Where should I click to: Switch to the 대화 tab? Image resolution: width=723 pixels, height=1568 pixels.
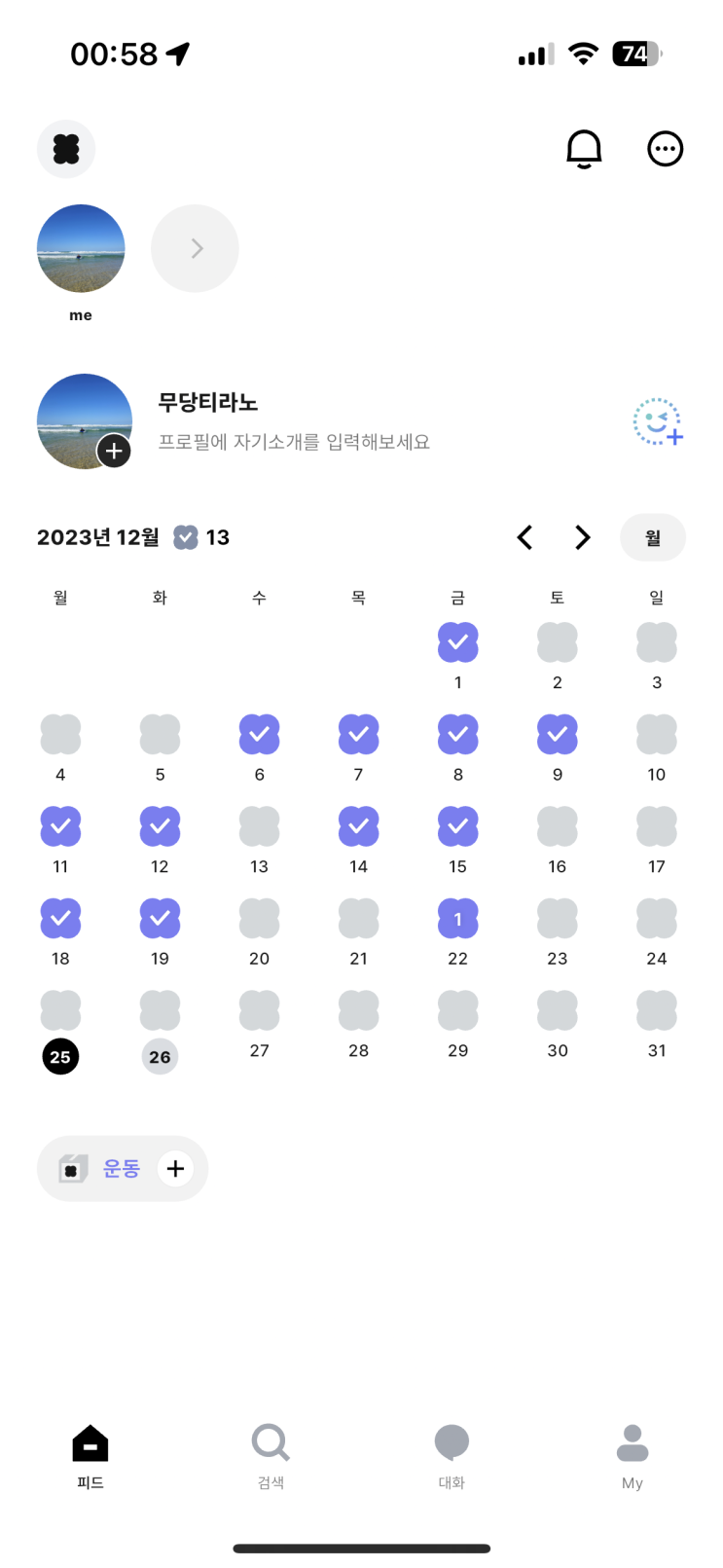[x=452, y=1455]
